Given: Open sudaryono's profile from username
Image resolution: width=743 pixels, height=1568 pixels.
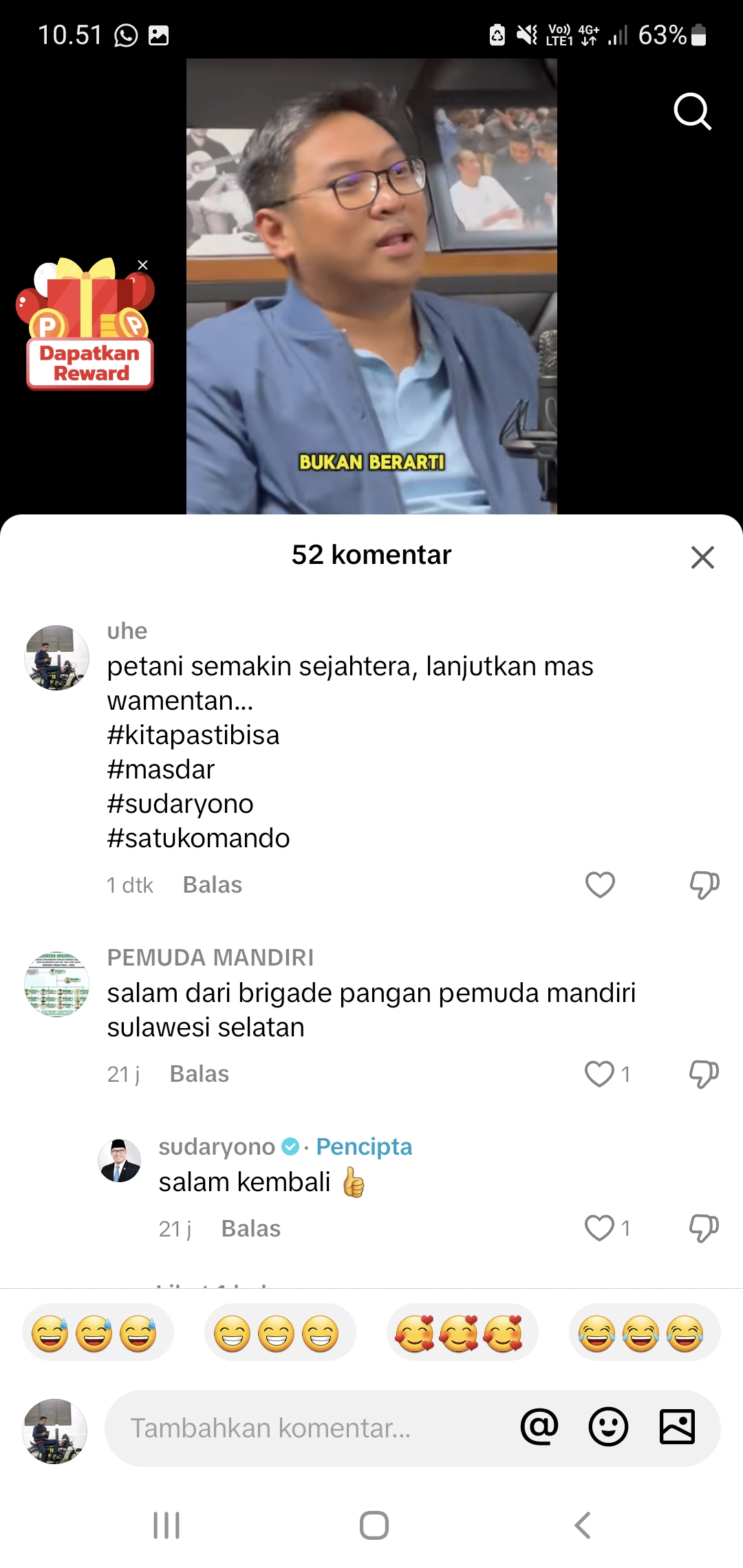Looking at the screenshot, I should click(217, 1146).
